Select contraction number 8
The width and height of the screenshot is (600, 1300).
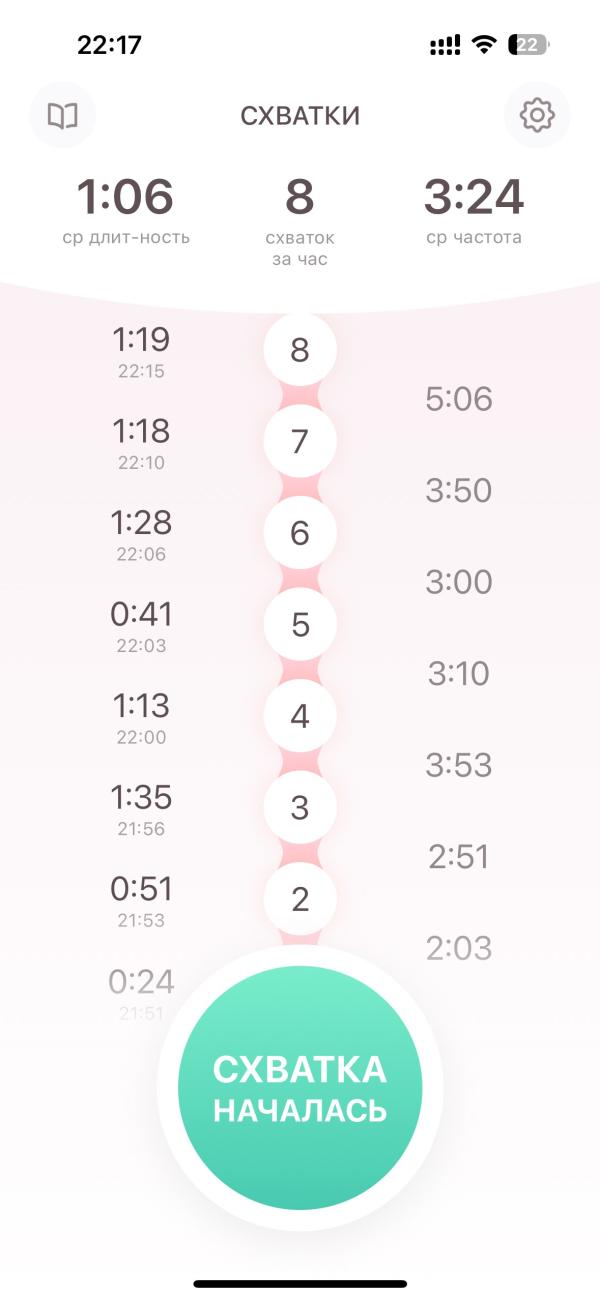click(300, 350)
